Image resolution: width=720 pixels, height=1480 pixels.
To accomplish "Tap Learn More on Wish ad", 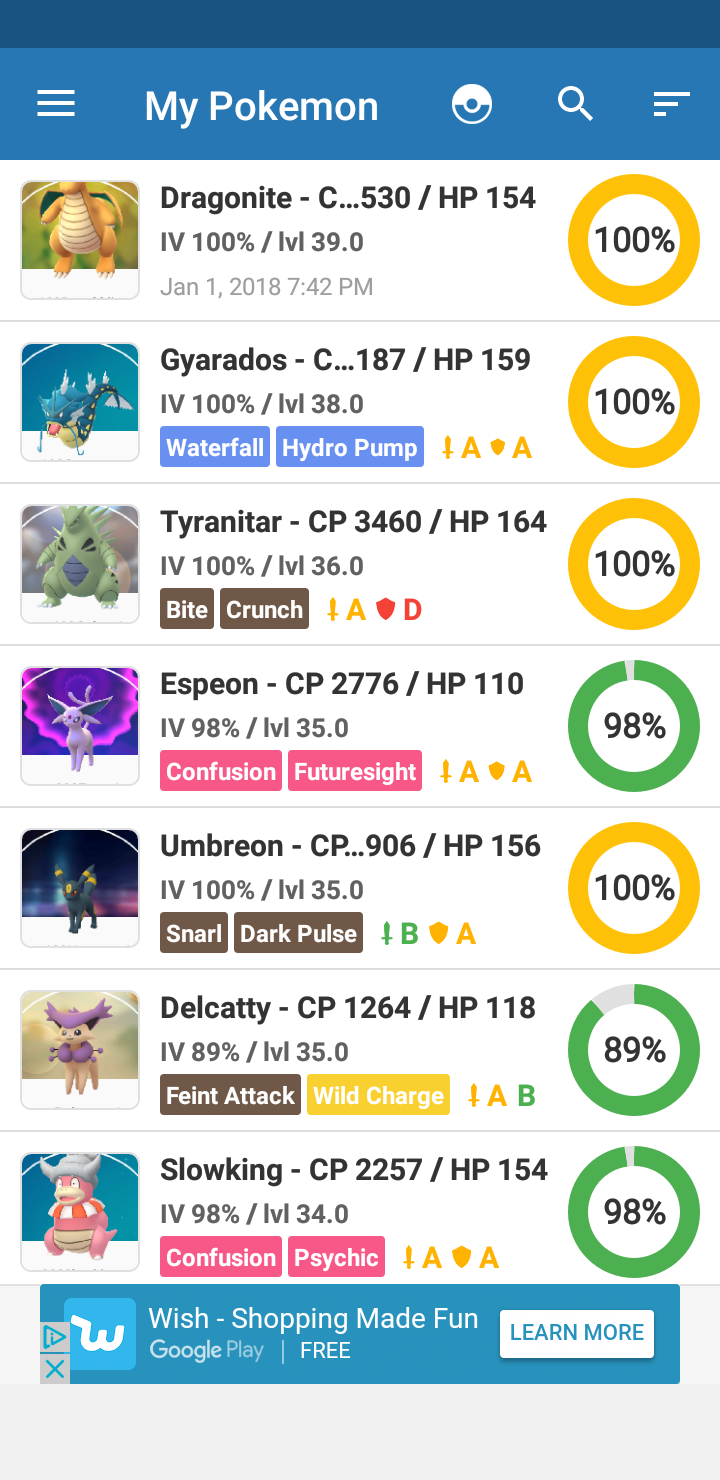I will click(577, 1333).
